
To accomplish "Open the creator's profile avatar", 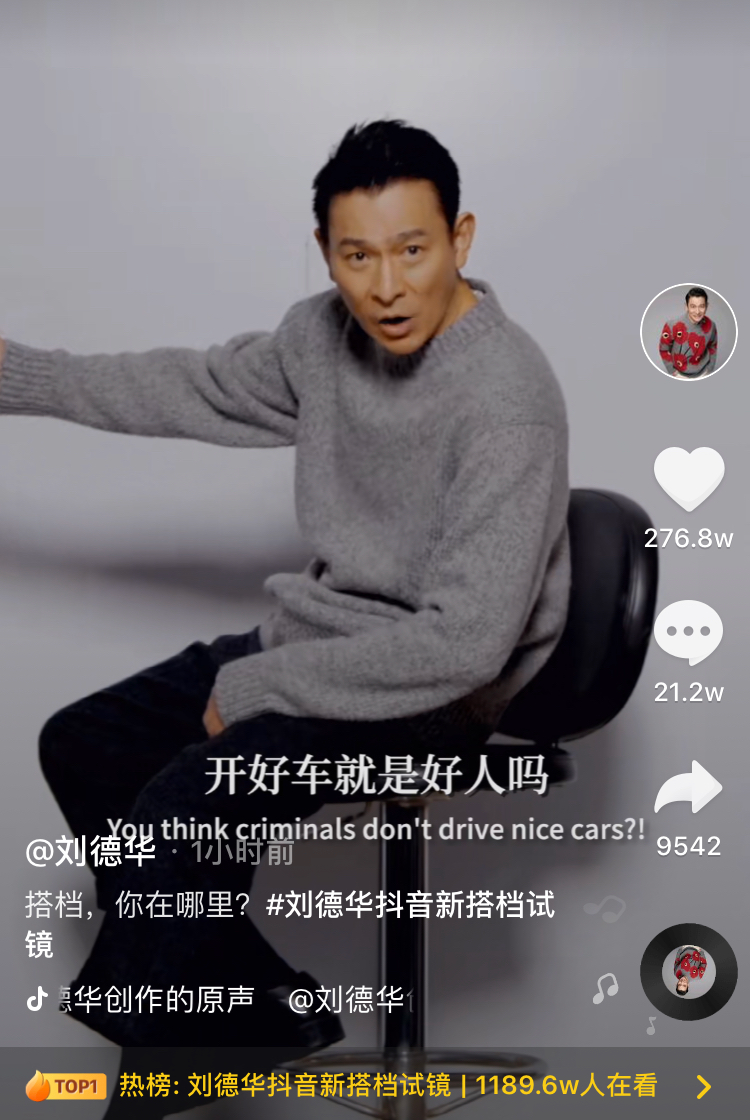I will 688,332.
